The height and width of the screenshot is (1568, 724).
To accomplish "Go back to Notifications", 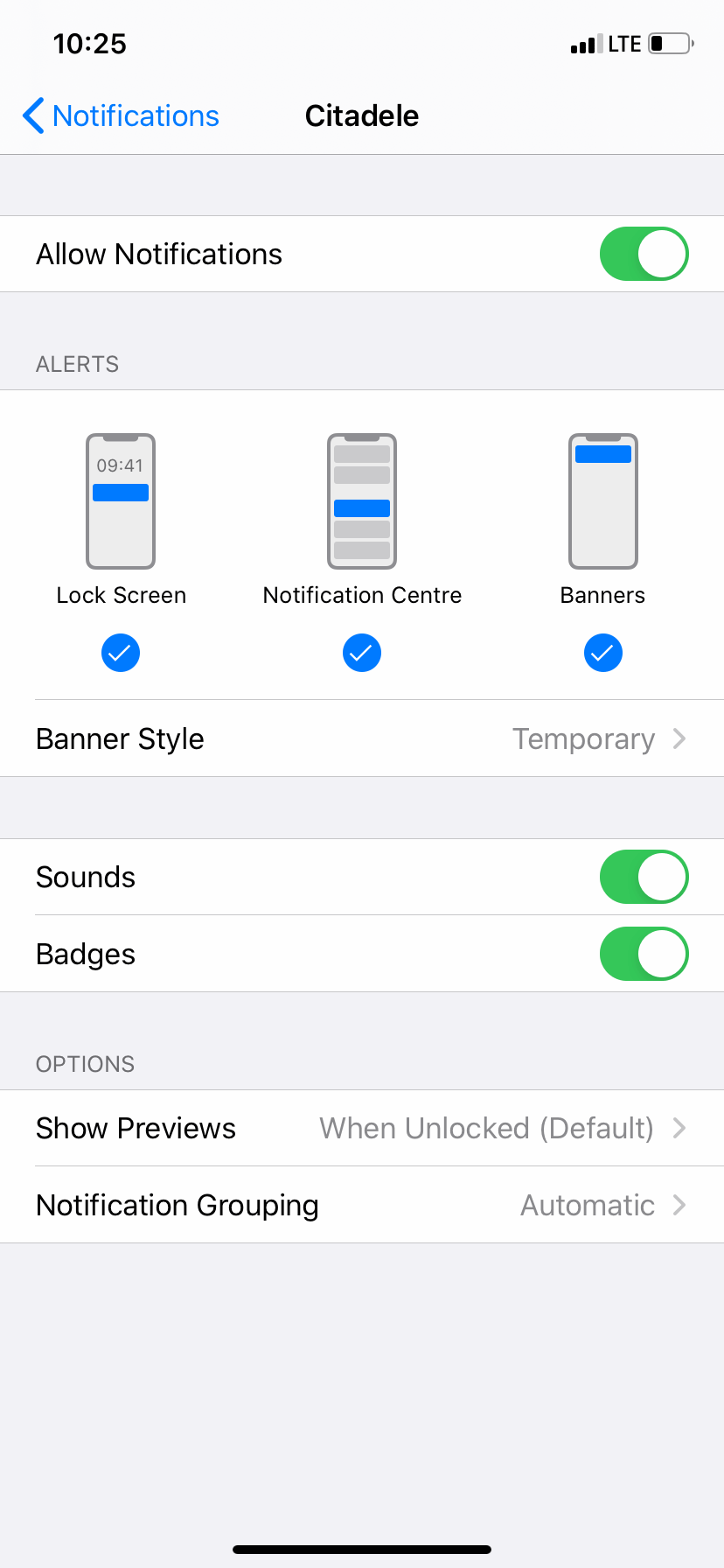I will tap(121, 115).
